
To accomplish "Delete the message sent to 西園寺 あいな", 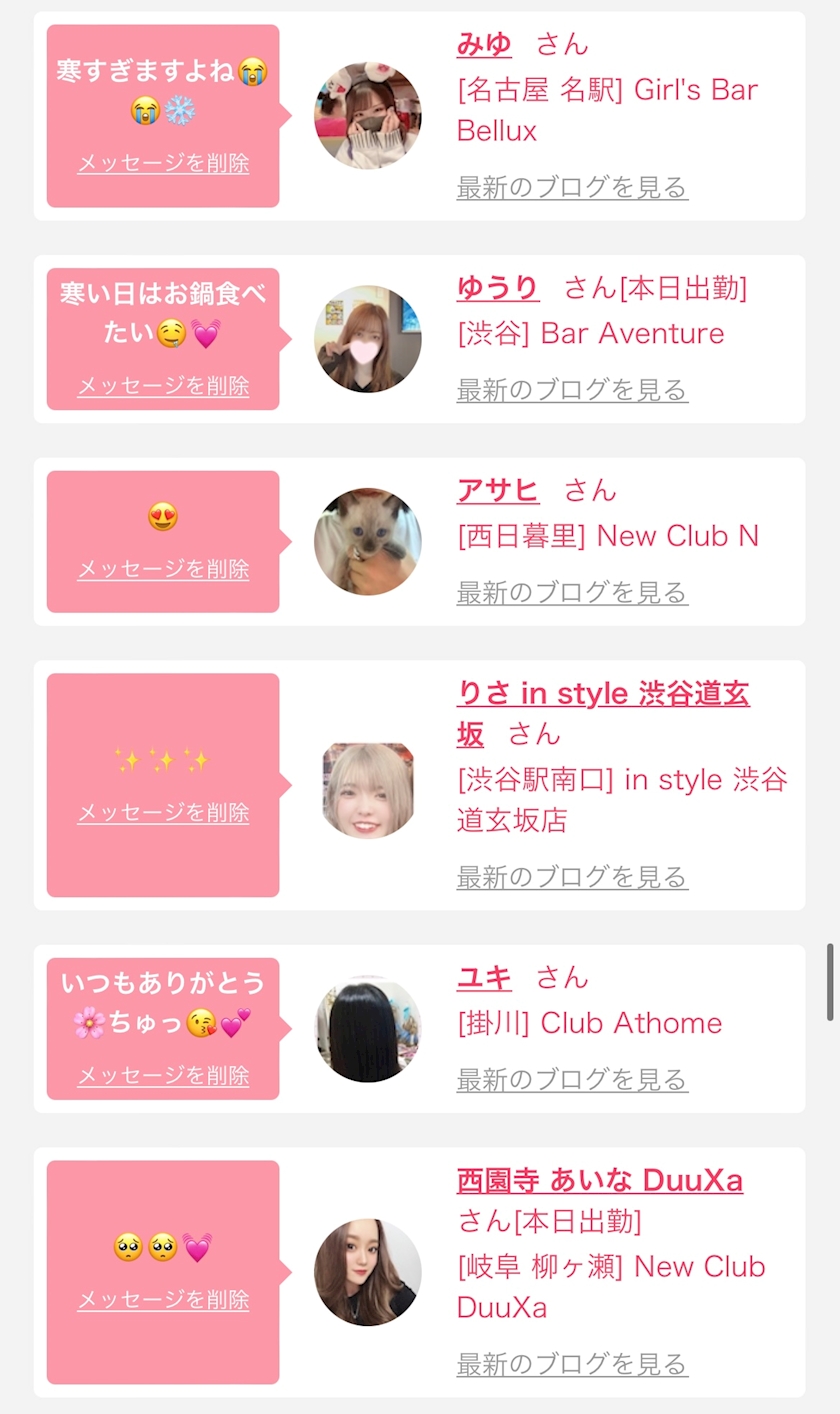I will tap(163, 1300).
